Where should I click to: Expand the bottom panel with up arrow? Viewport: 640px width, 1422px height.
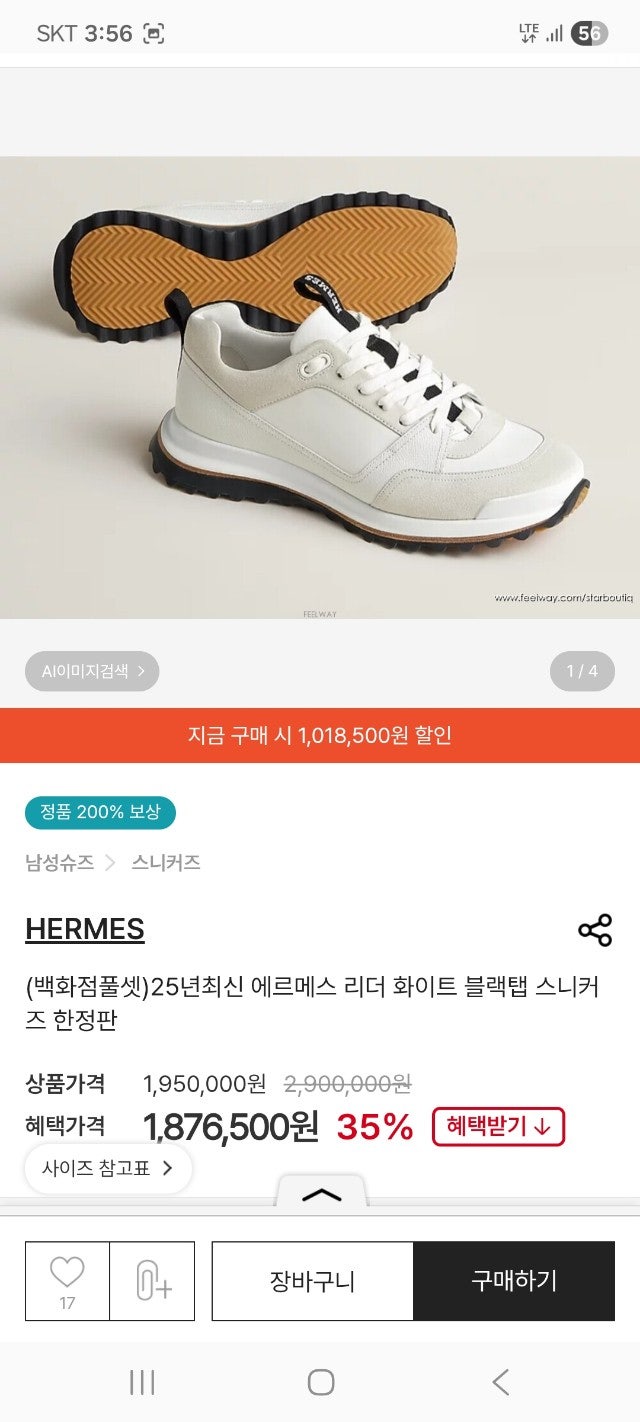[321, 1194]
